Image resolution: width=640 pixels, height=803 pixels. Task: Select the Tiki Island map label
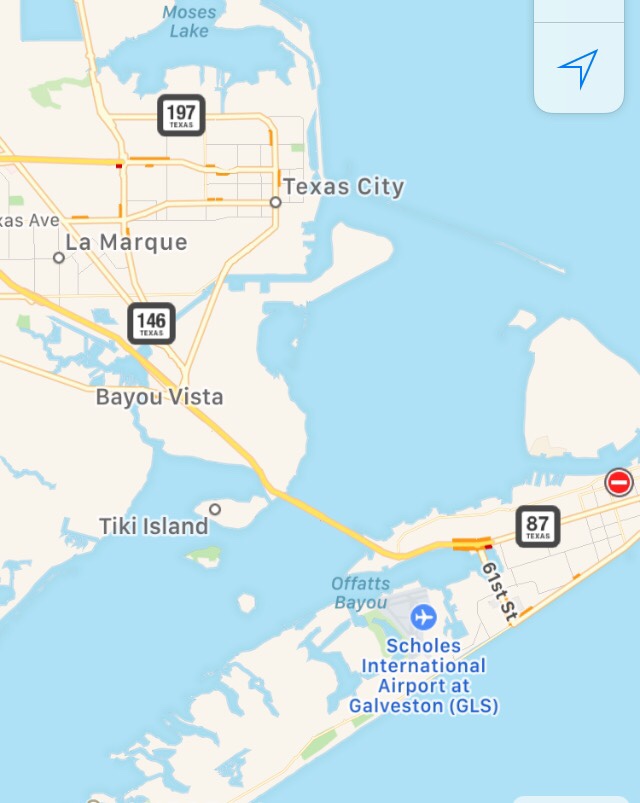[x=154, y=526]
